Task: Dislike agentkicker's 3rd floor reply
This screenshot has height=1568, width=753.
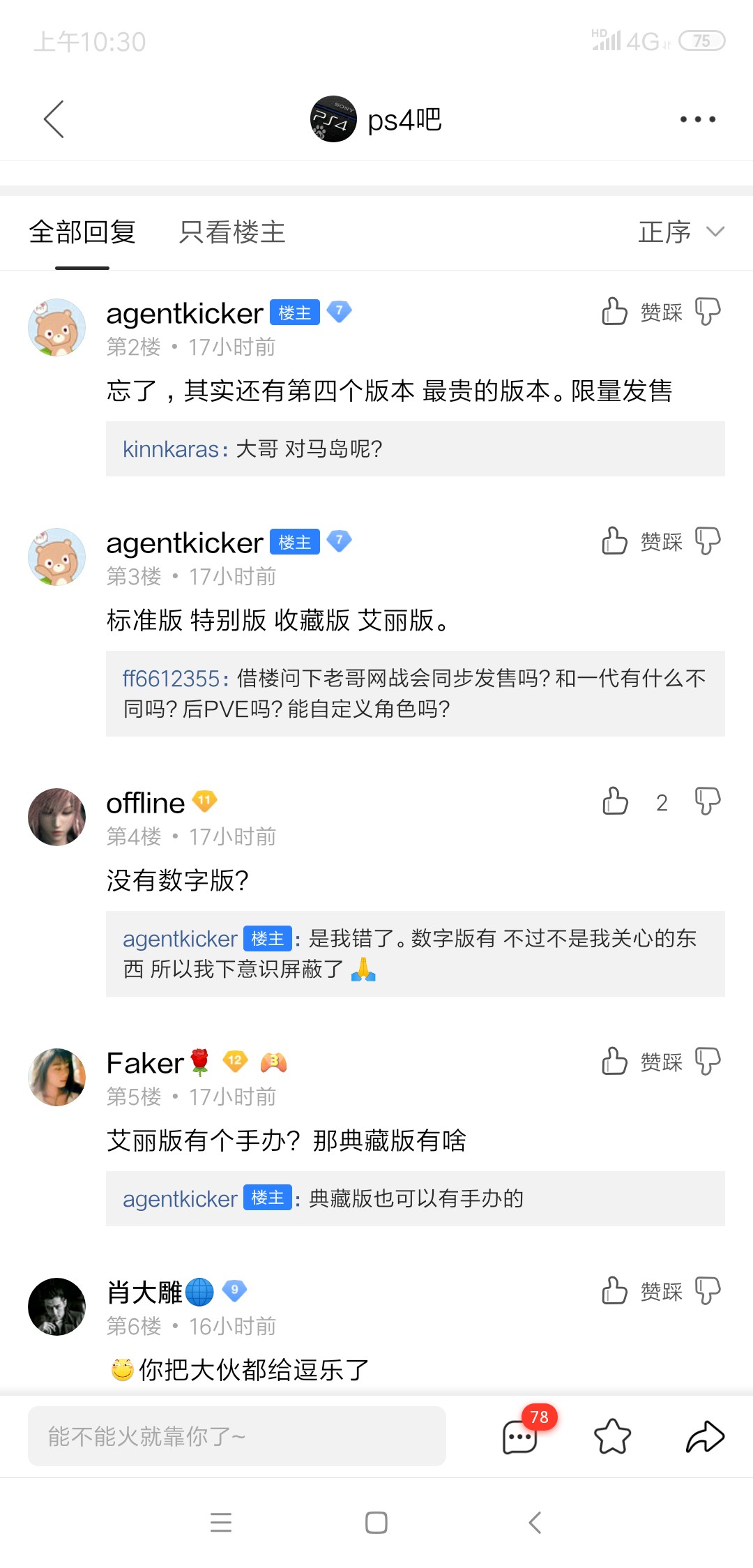Action: tap(708, 541)
